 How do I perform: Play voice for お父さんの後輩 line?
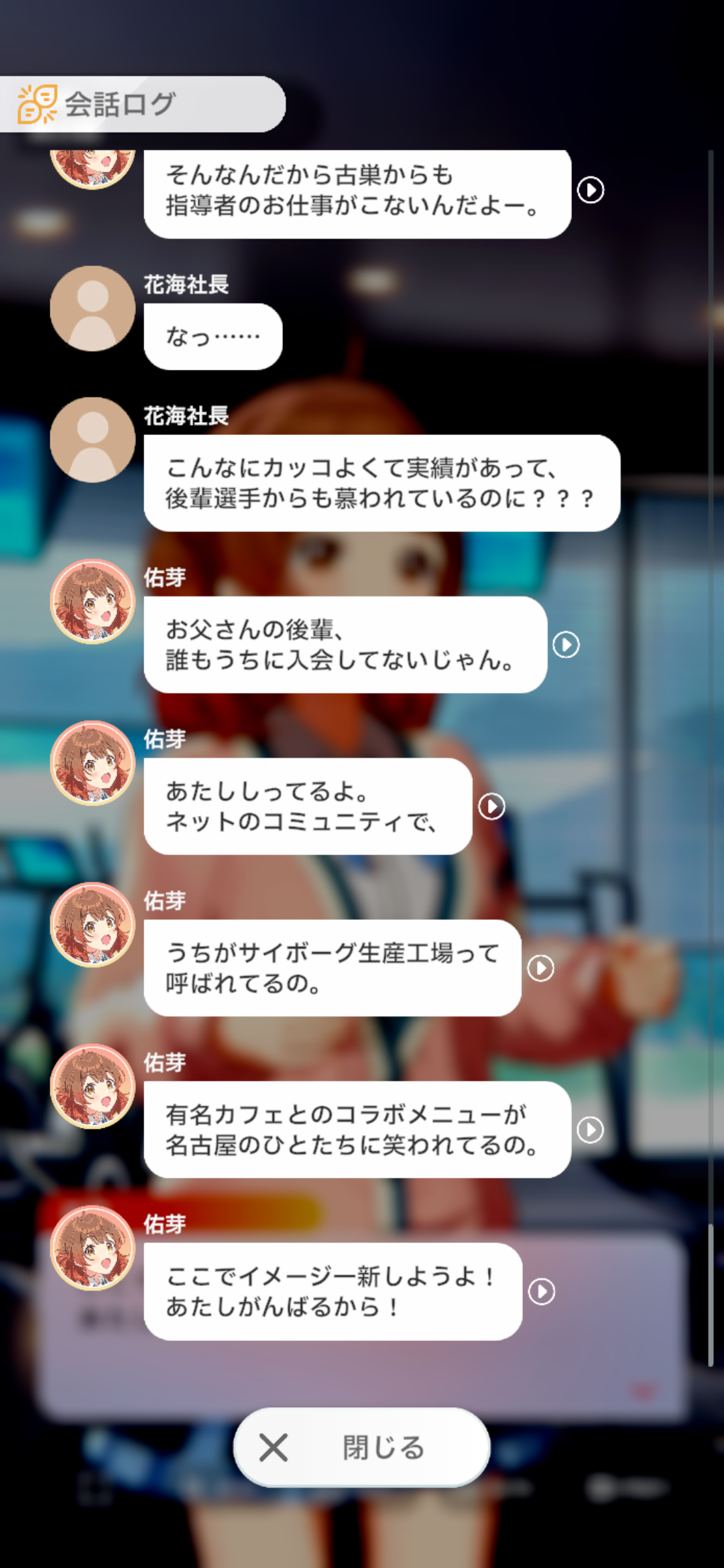(566, 645)
